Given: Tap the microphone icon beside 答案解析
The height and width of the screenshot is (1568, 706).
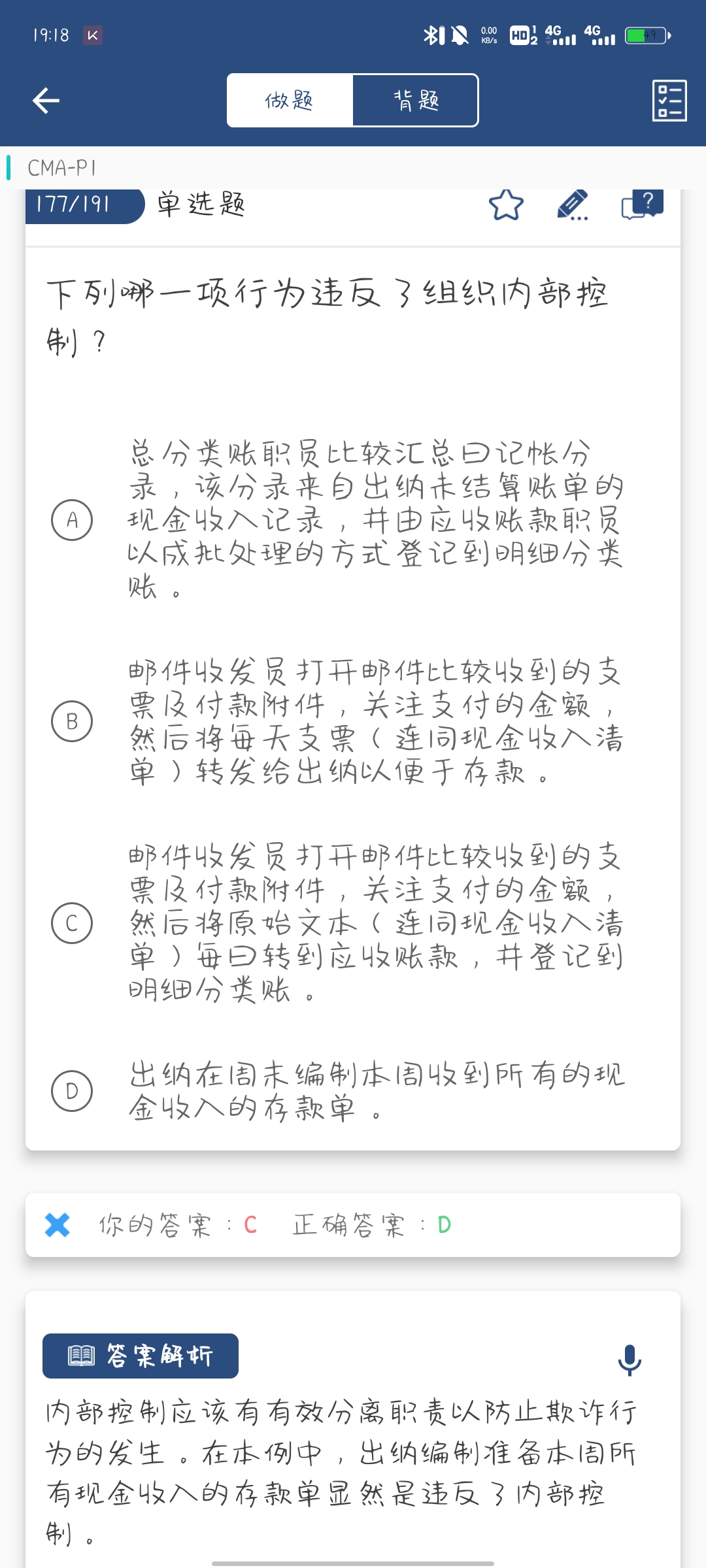Looking at the screenshot, I should click(x=630, y=1360).
